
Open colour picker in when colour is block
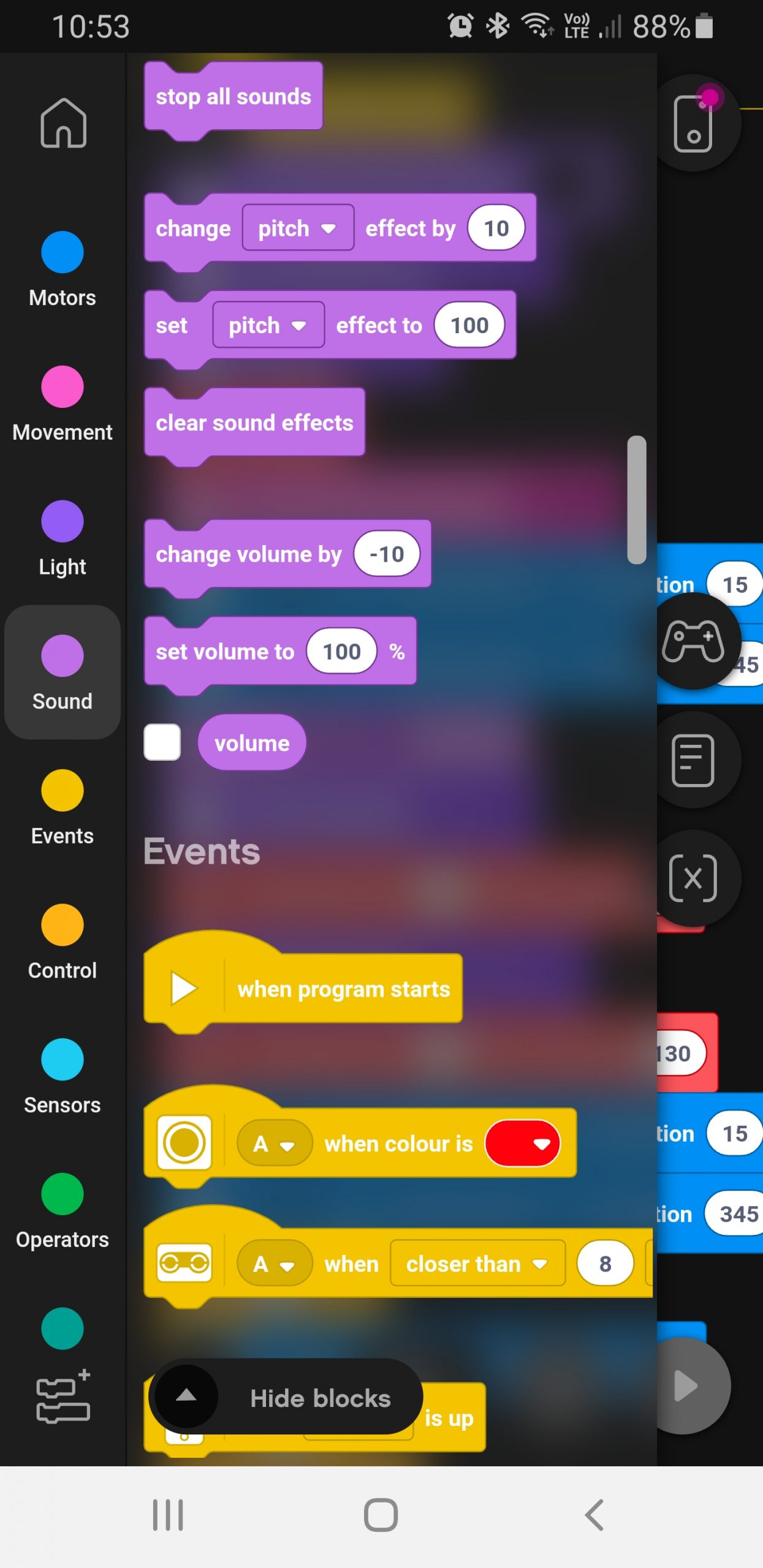click(x=523, y=1144)
